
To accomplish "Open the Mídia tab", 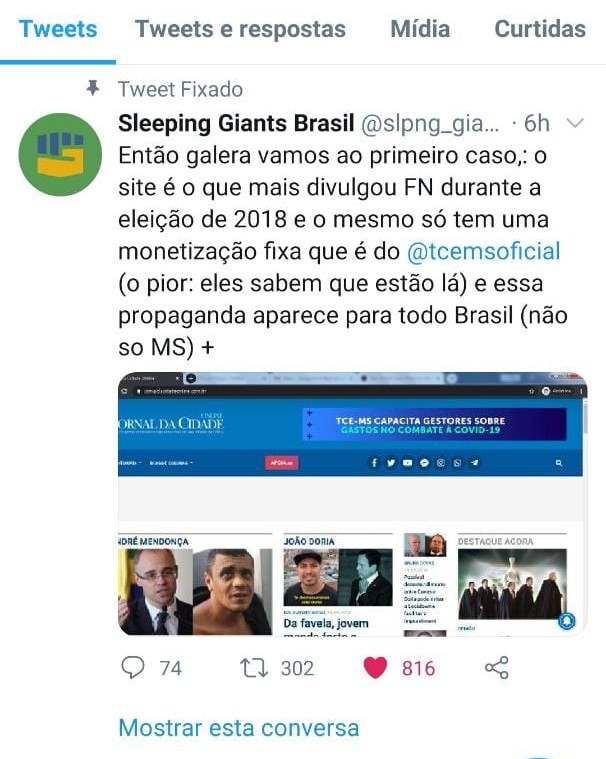I will (420, 29).
